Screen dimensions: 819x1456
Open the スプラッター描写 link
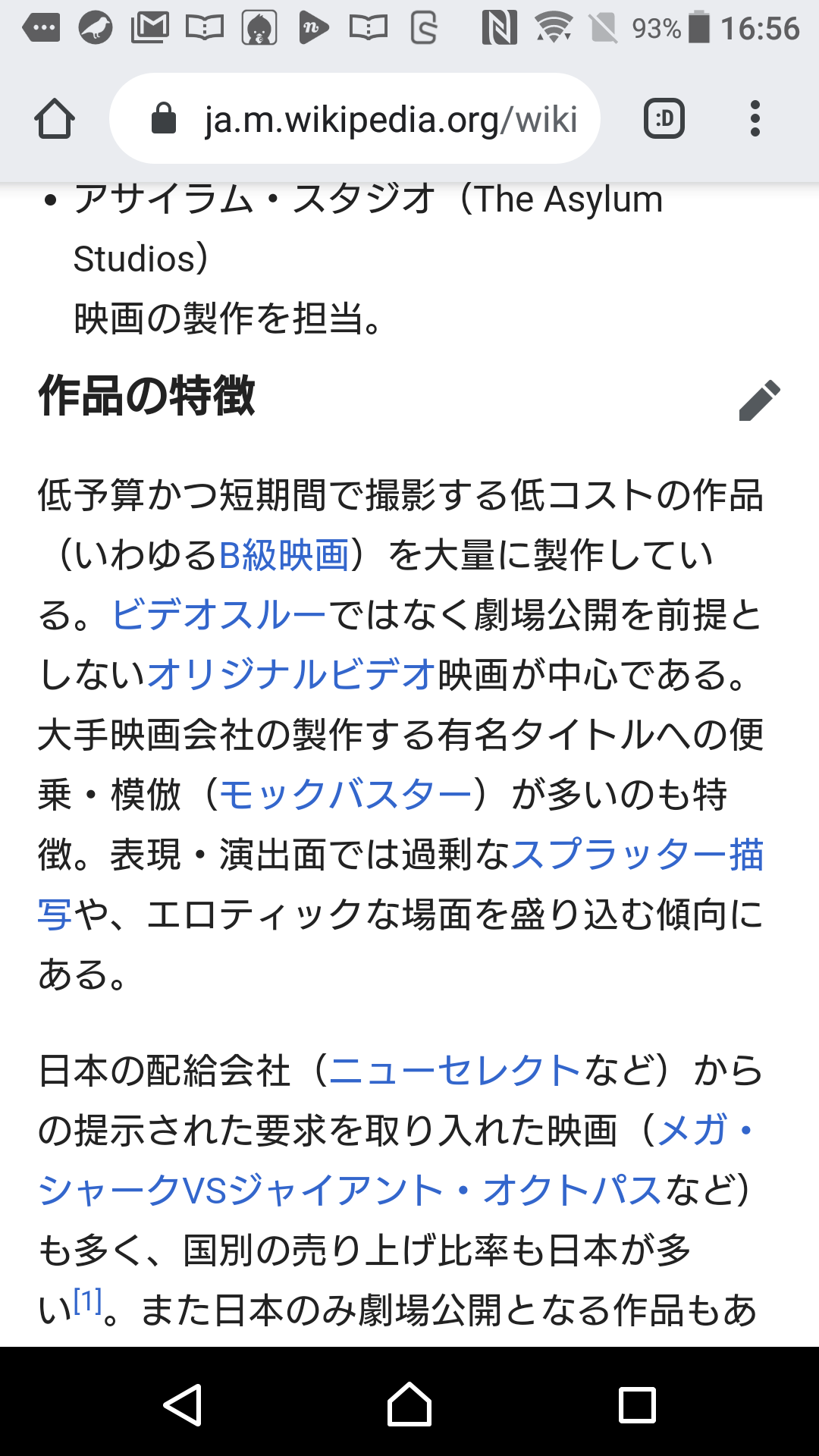tap(637, 855)
